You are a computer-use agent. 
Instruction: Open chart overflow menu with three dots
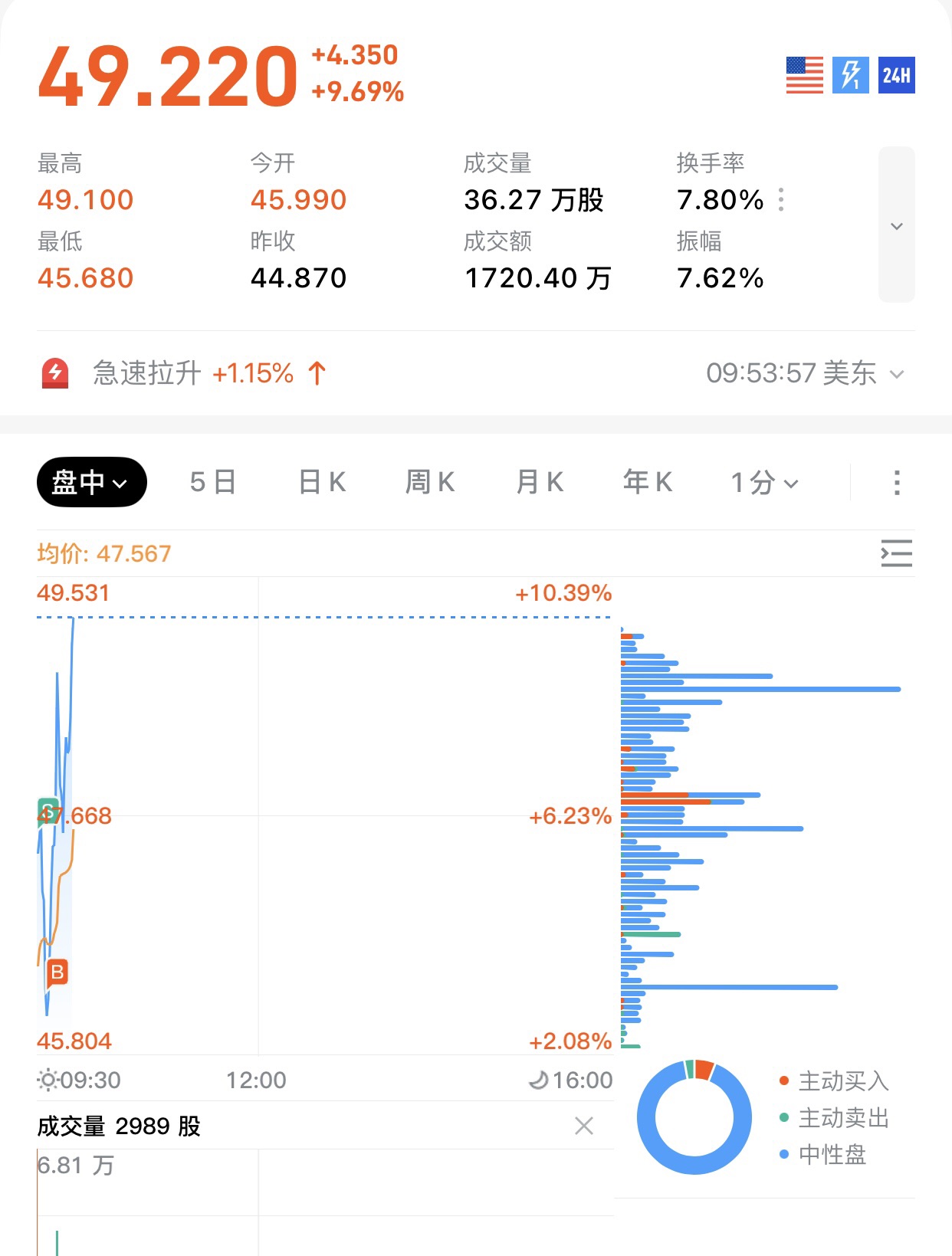[x=896, y=483]
